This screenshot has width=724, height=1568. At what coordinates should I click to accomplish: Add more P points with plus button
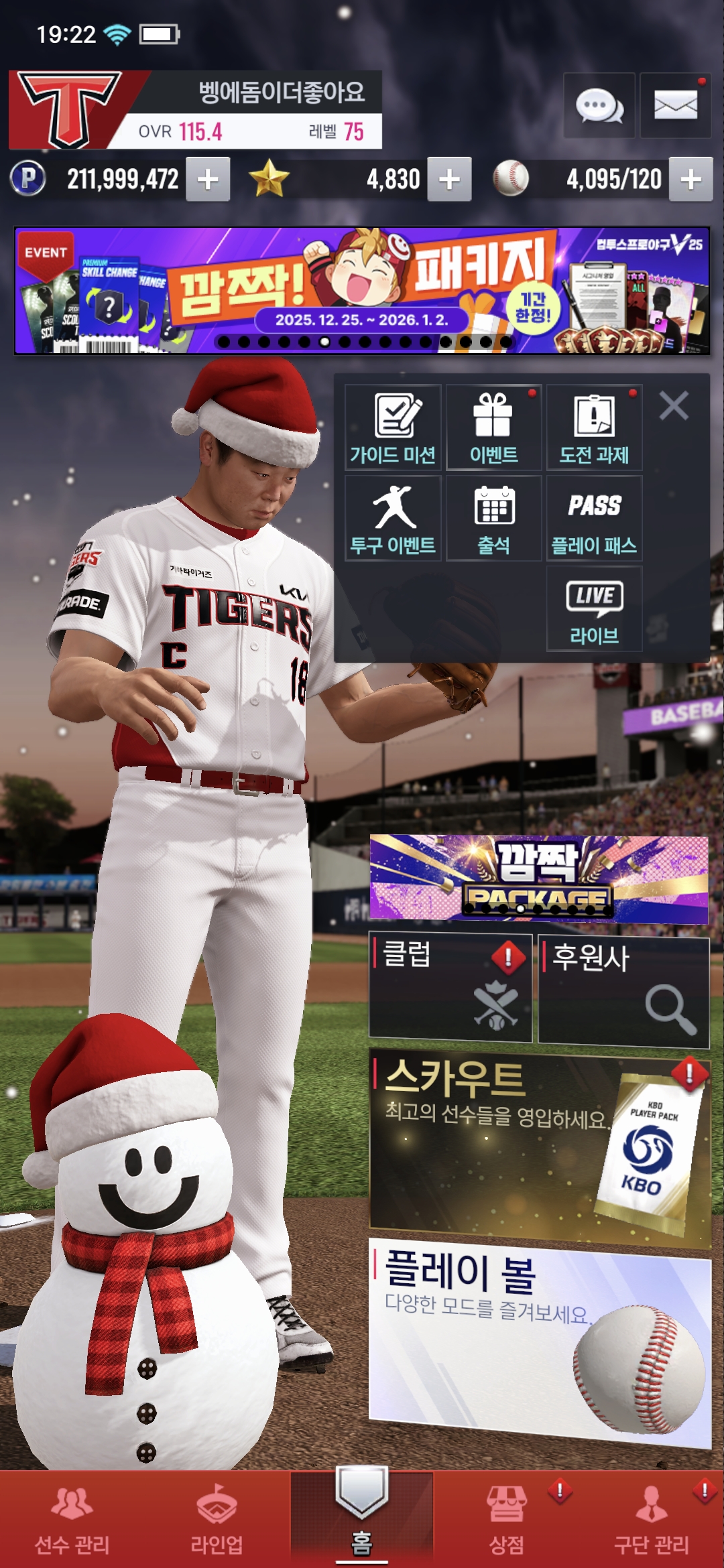click(x=208, y=180)
